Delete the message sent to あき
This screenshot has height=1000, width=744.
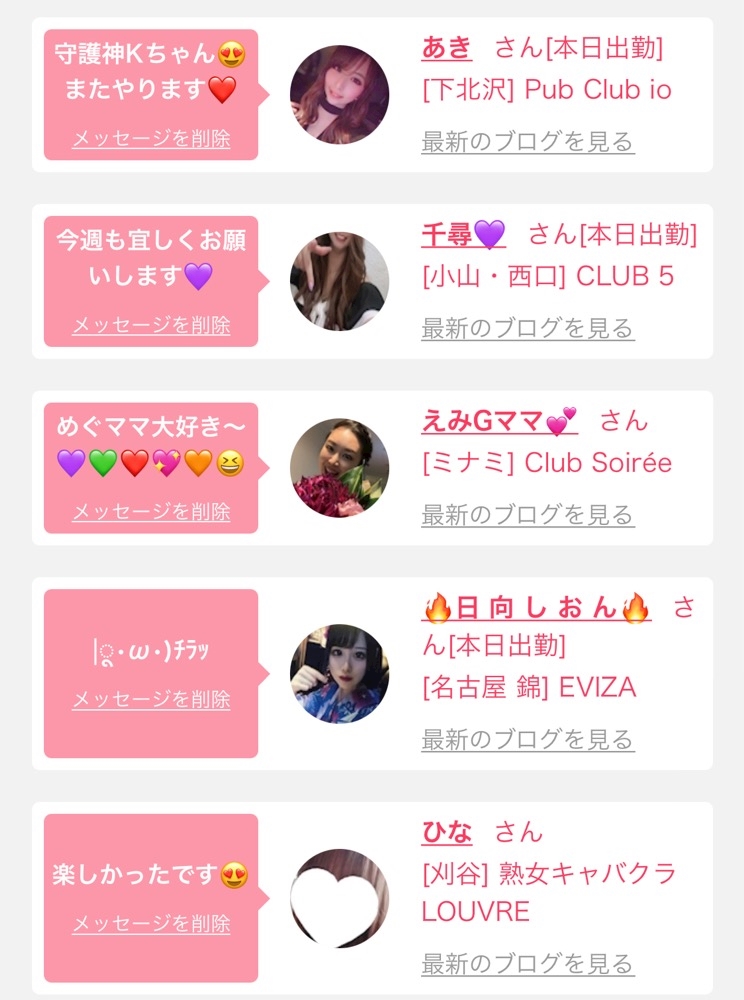151,139
